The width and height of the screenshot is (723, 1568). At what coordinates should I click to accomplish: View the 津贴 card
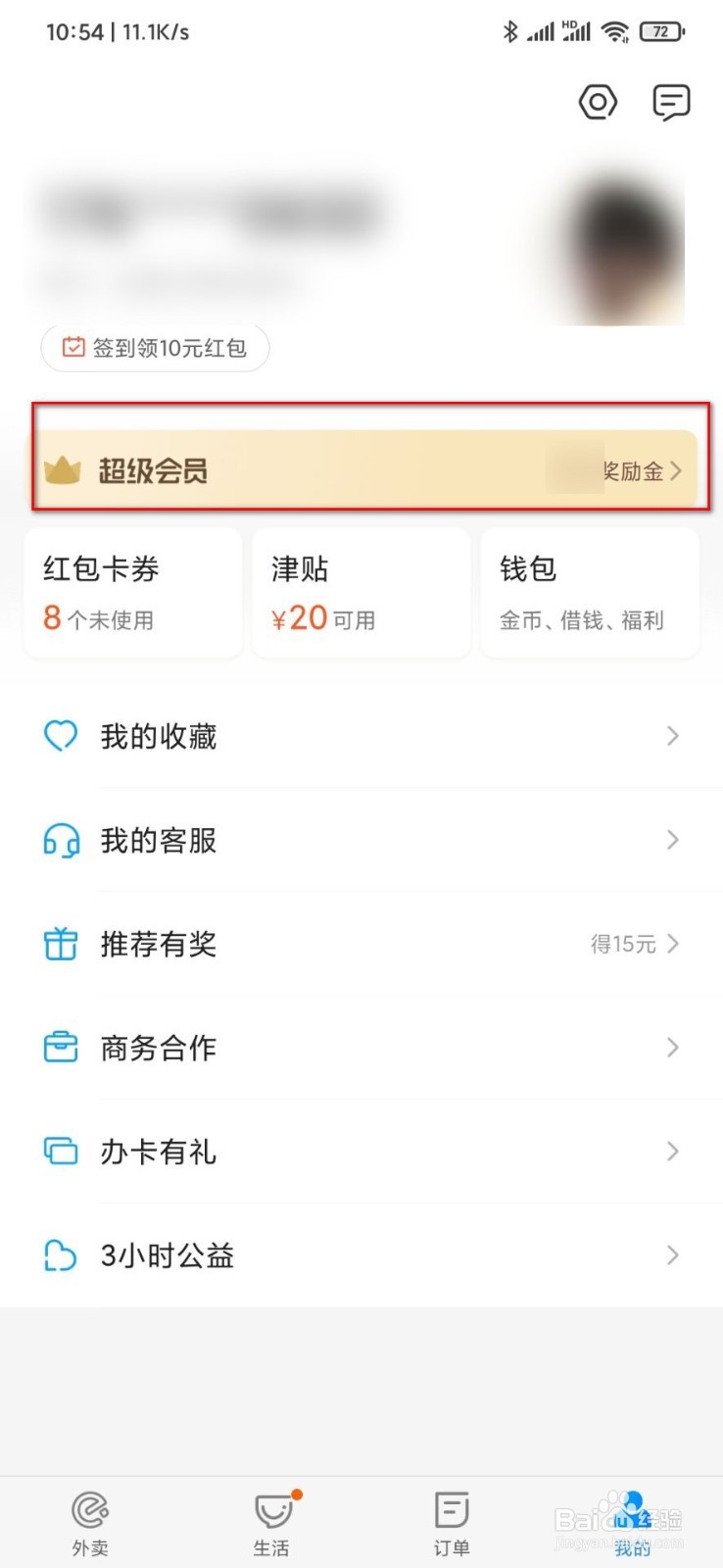(x=361, y=593)
